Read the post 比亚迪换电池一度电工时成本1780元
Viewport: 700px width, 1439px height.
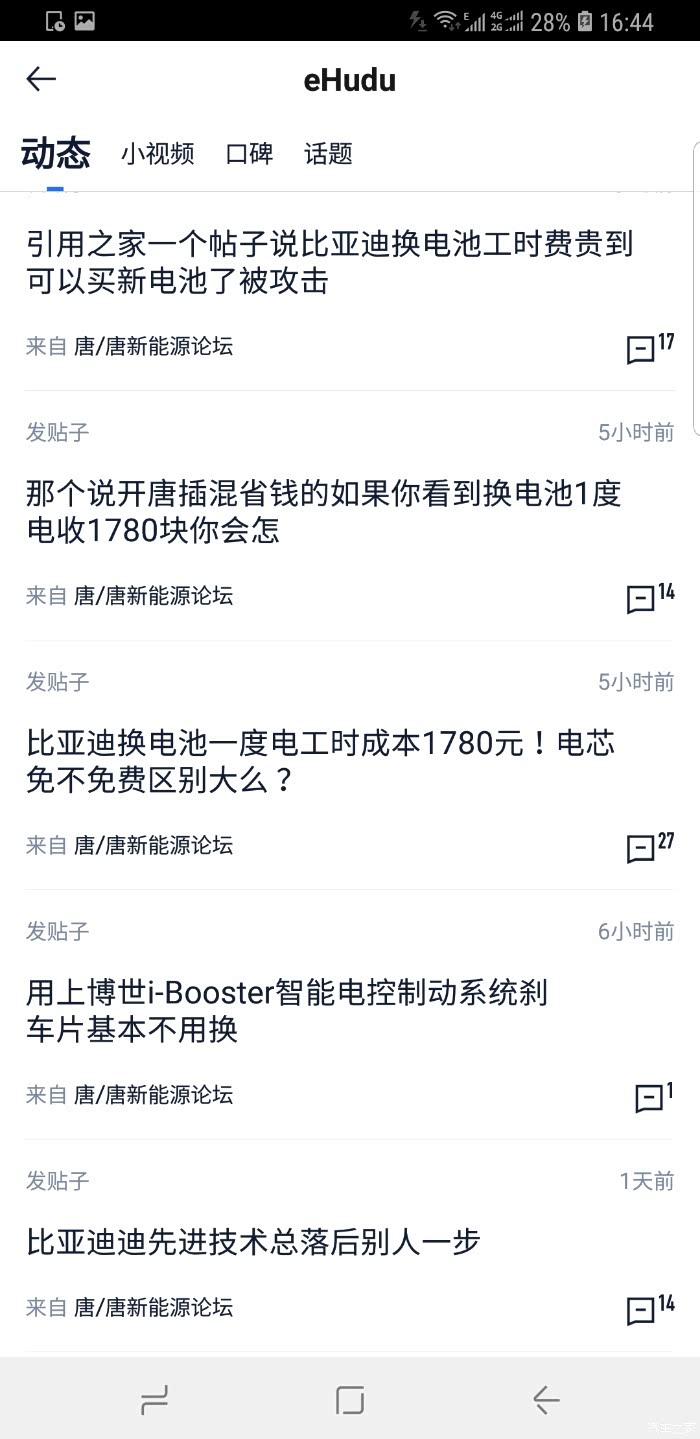point(320,761)
